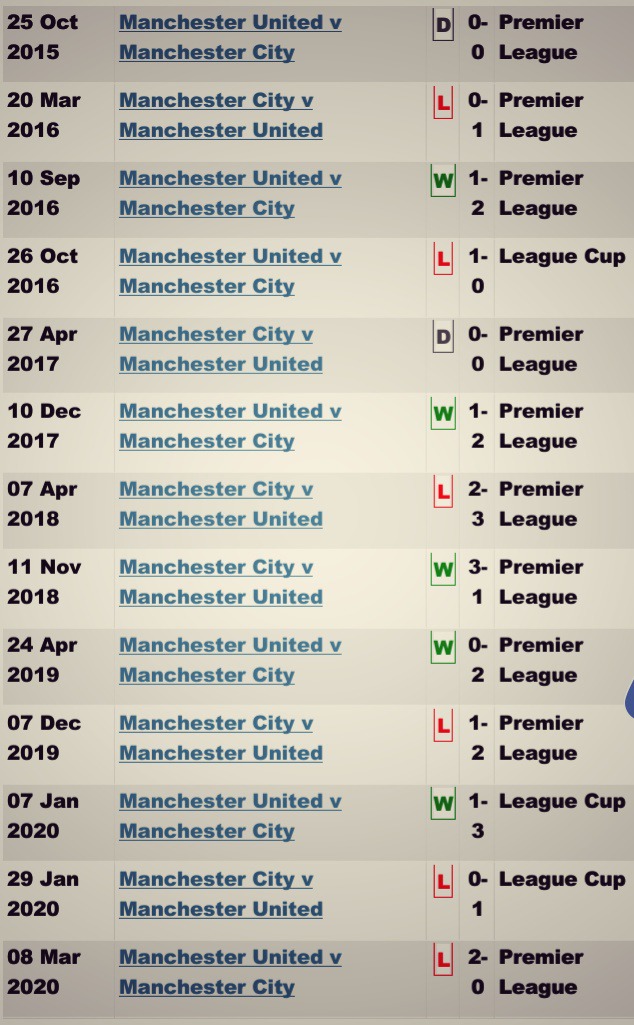Open the 10 Sep 2016 match link
Image resolution: width=634 pixels, height=1025 pixels.
230,179
